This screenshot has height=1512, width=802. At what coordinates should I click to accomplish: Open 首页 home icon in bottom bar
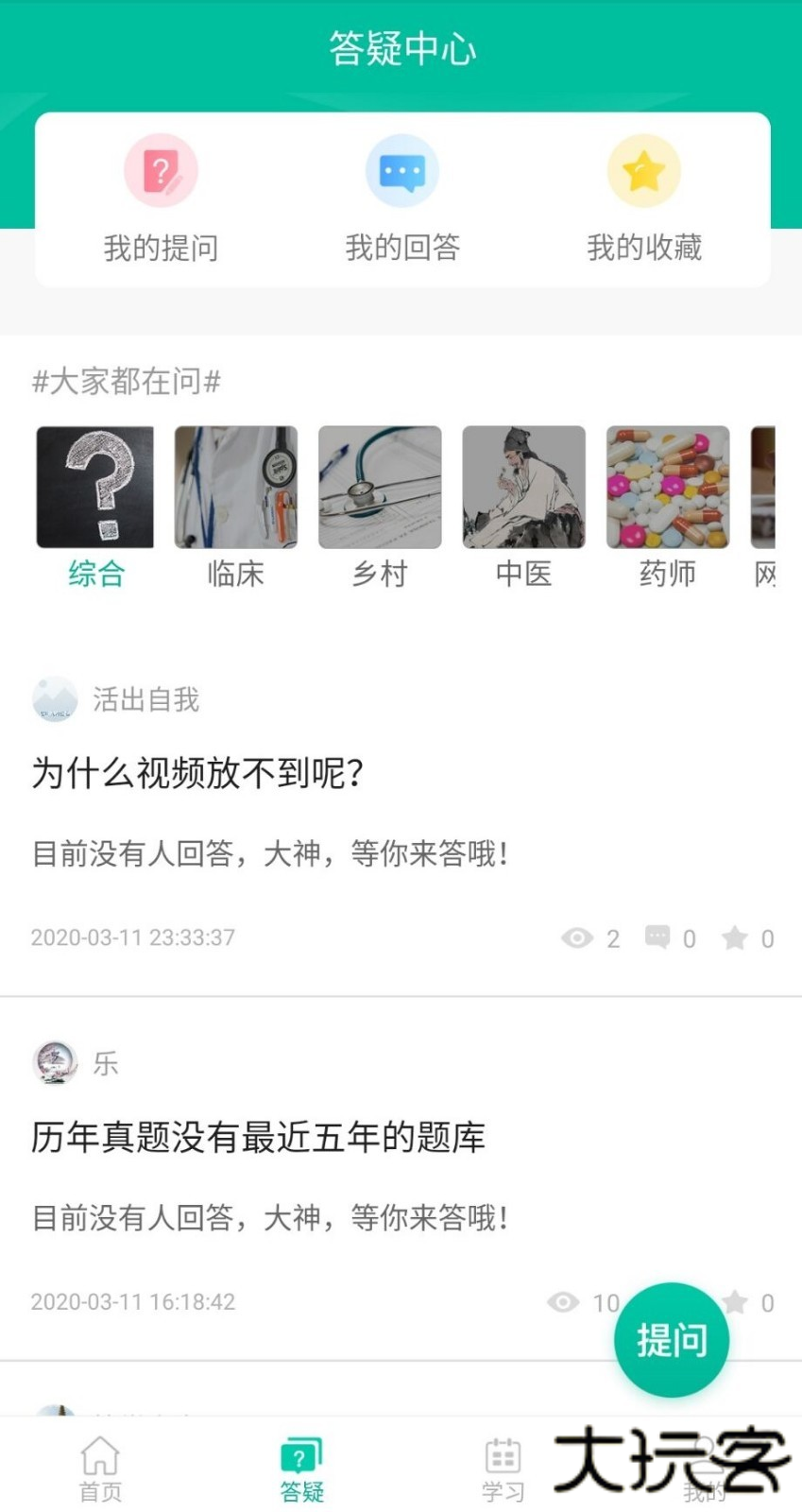pyautogui.click(x=100, y=1460)
